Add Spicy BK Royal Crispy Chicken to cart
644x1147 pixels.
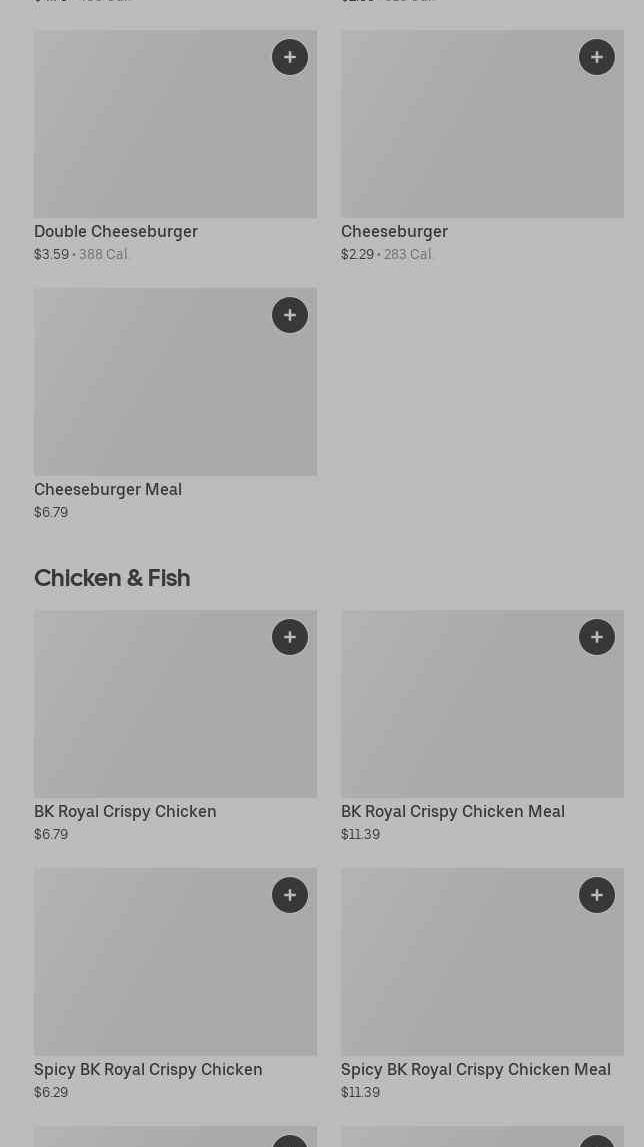click(290, 895)
